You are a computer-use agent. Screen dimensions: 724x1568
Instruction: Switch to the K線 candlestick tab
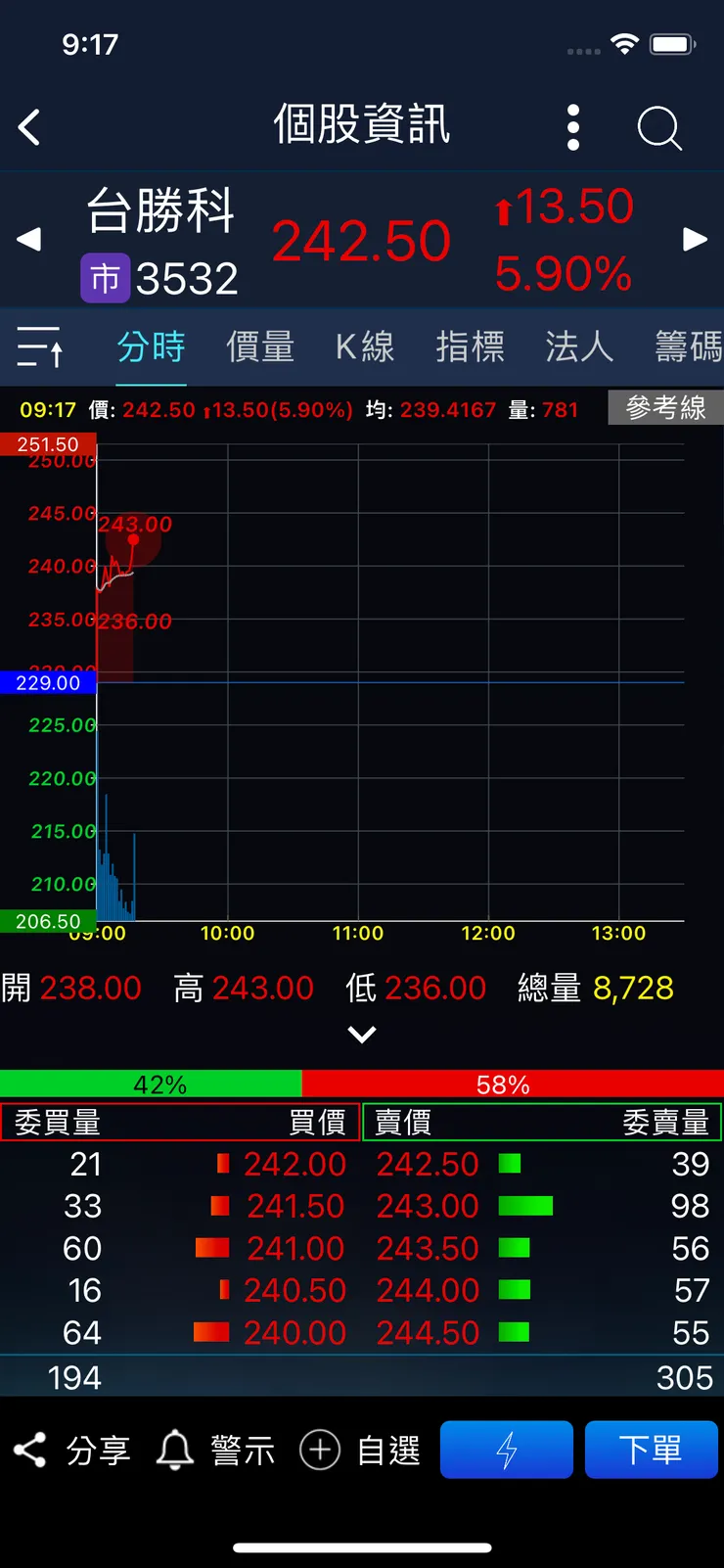point(365,346)
